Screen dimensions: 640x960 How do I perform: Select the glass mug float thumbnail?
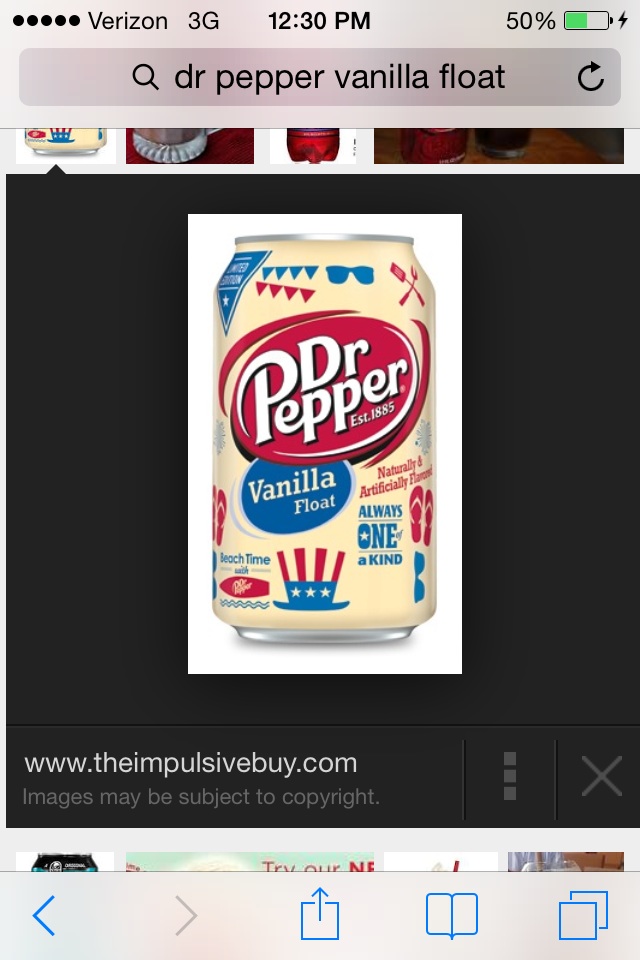(x=189, y=146)
